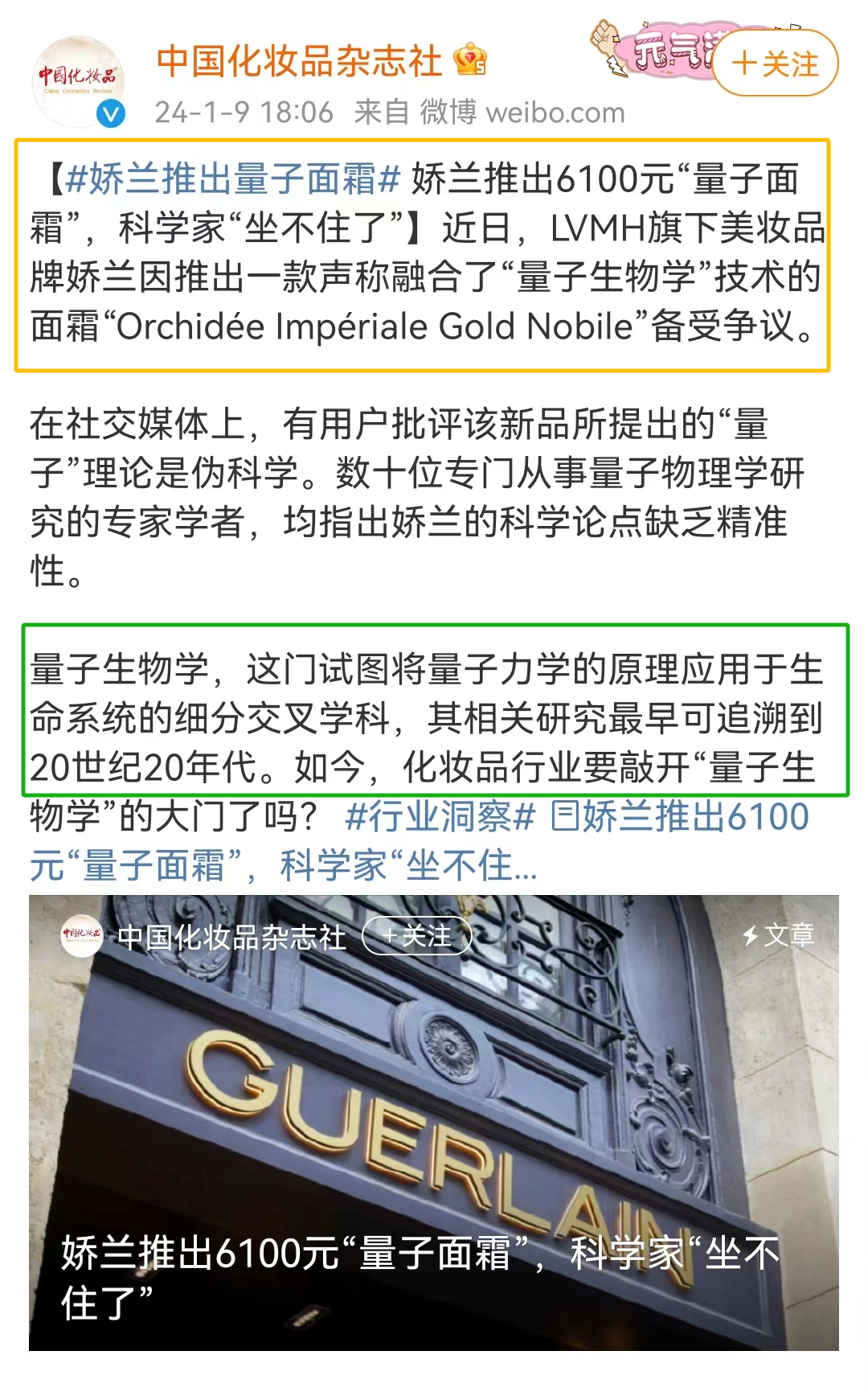Open the article link 娇兰推出6100元"量子面霜"

(x=679, y=817)
